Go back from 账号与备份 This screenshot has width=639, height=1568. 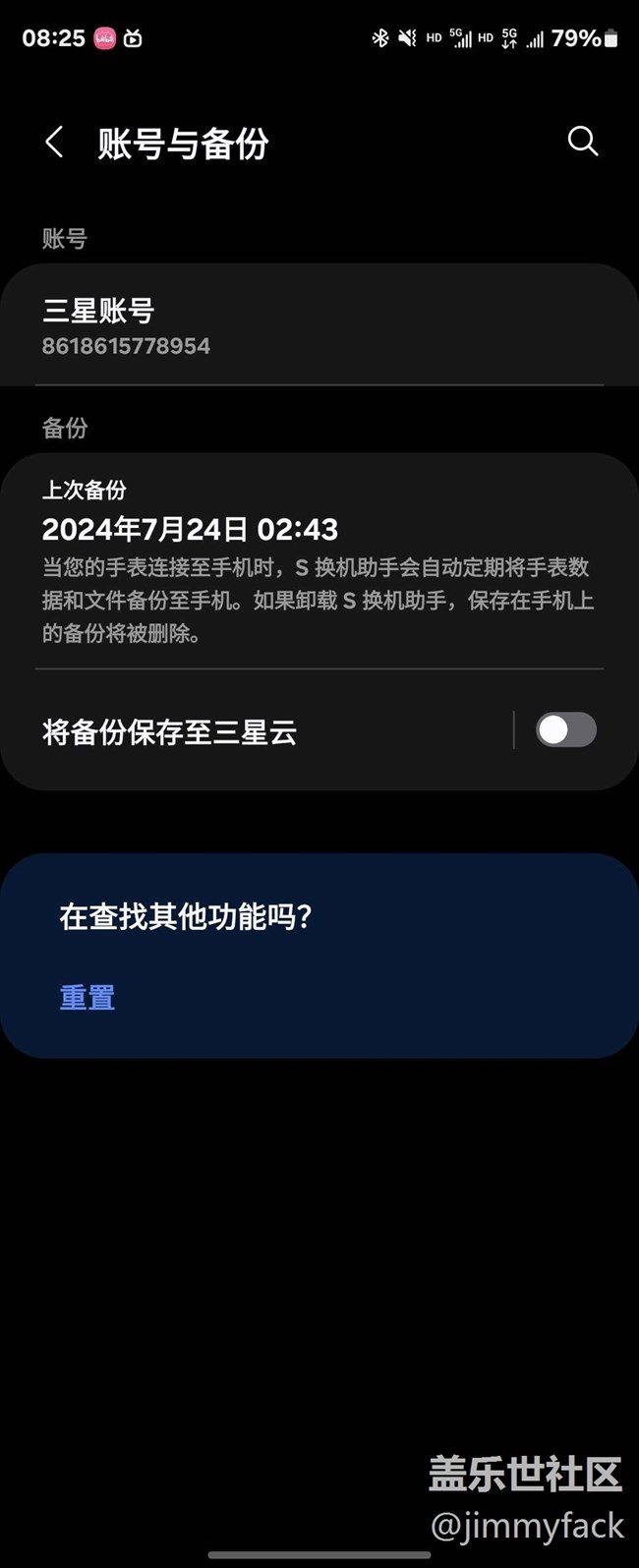point(55,143)
